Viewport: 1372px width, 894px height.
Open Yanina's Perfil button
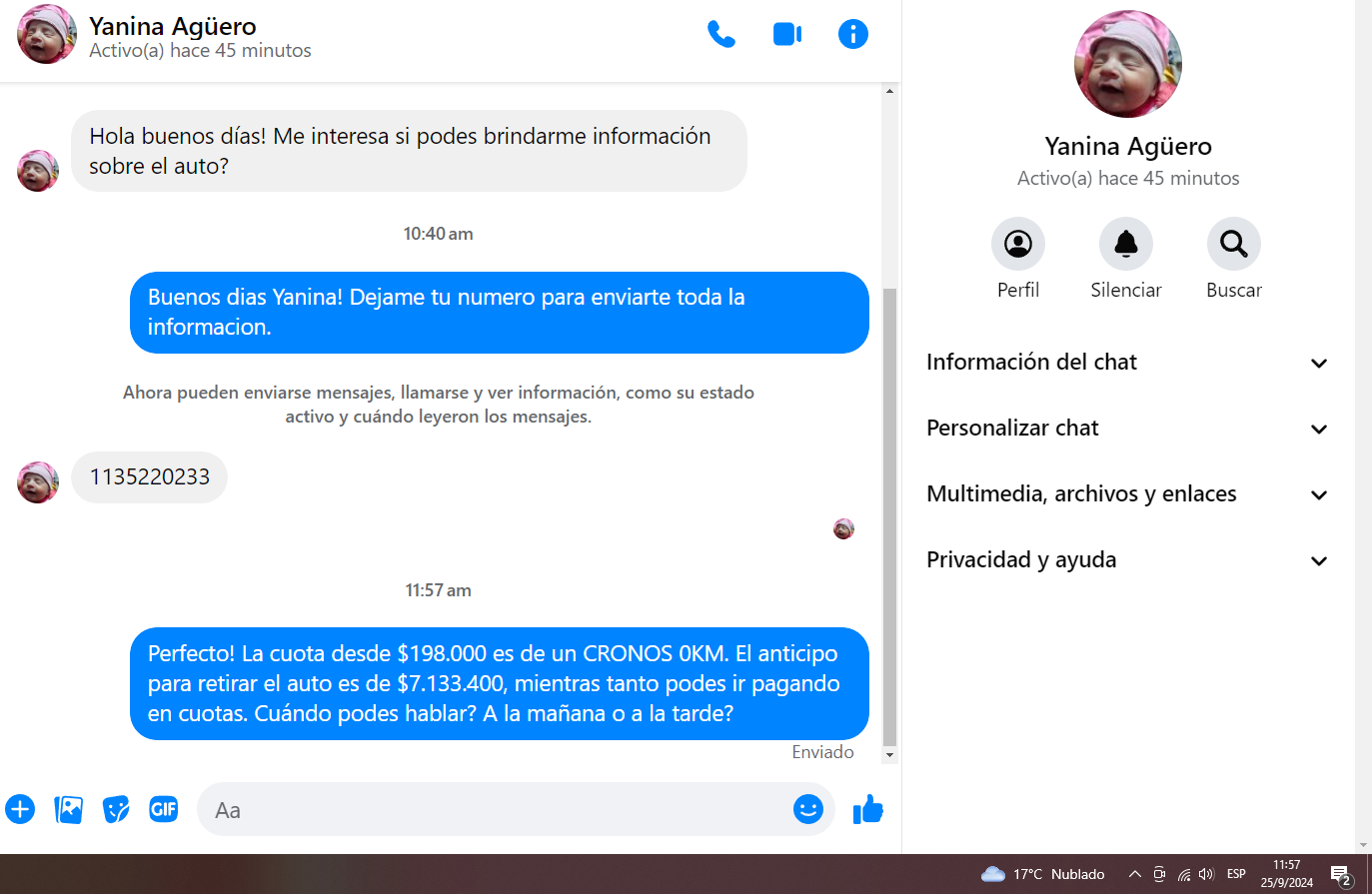tap(1017, 244)
